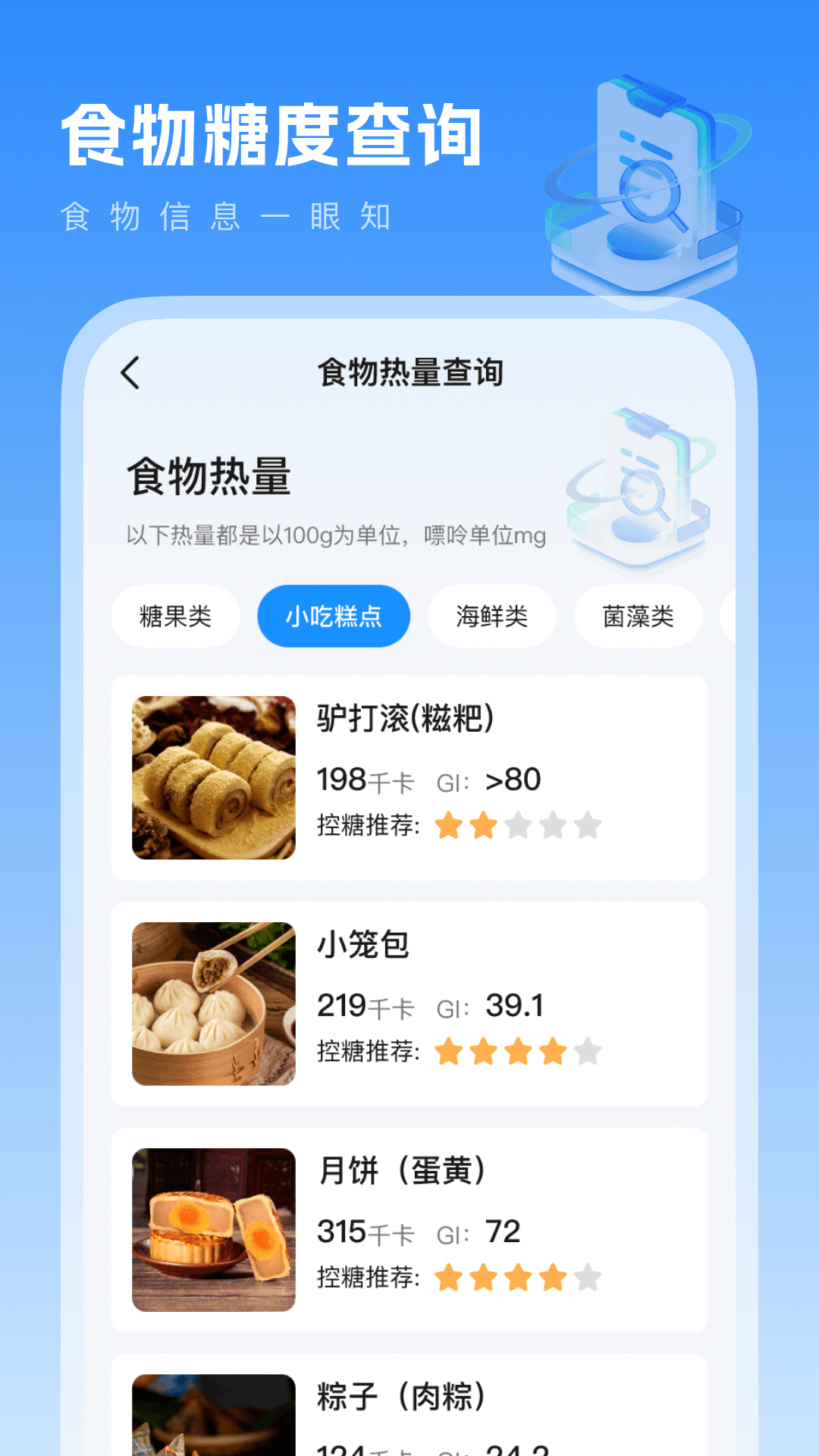Switch to the 海鲜类 category

click(x=491, y=616)
